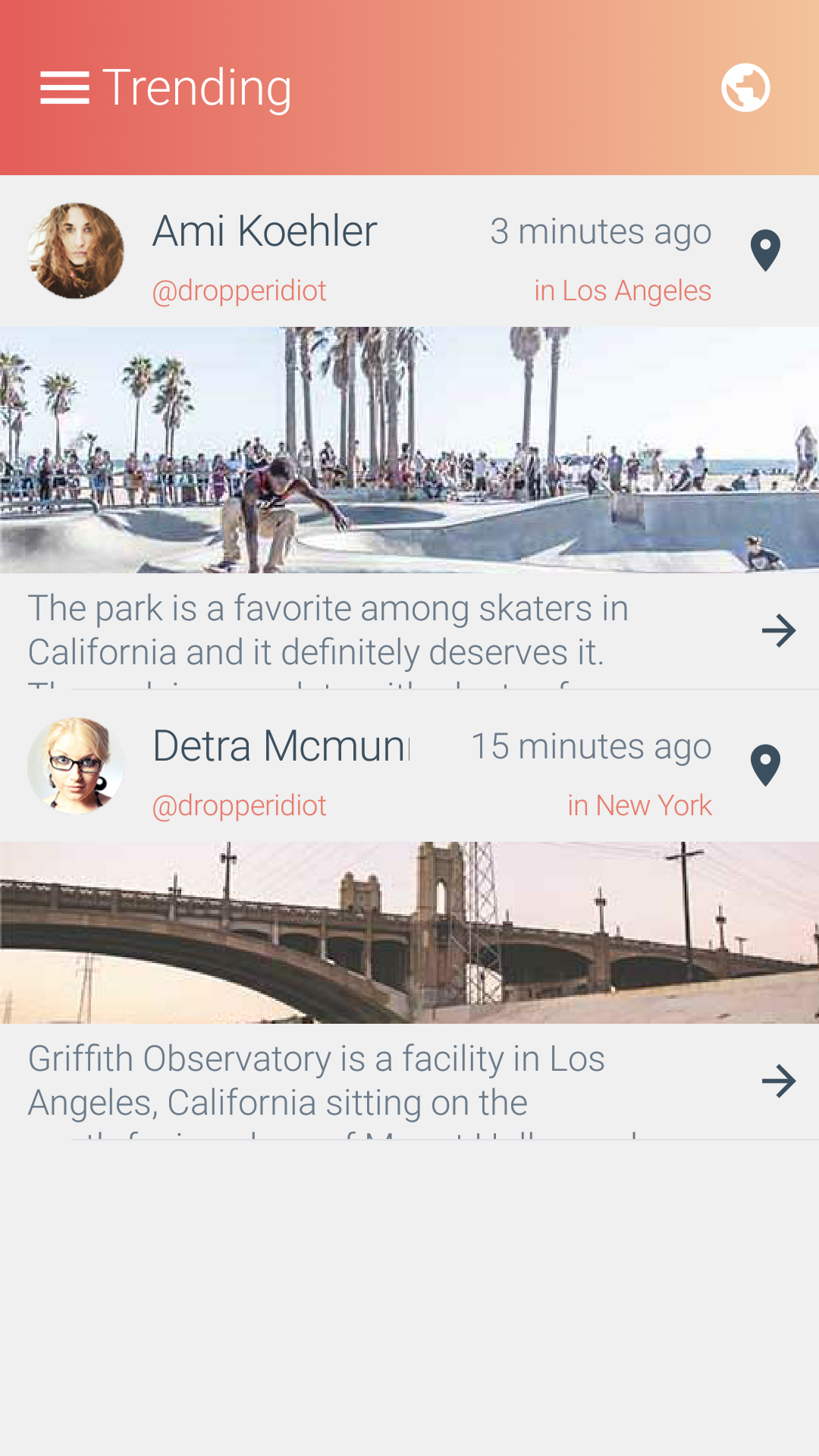Expand the Griffith Observatory post with arrow
The height and width of the screenshot is (1456, 819).
[x=779, y=1081]
